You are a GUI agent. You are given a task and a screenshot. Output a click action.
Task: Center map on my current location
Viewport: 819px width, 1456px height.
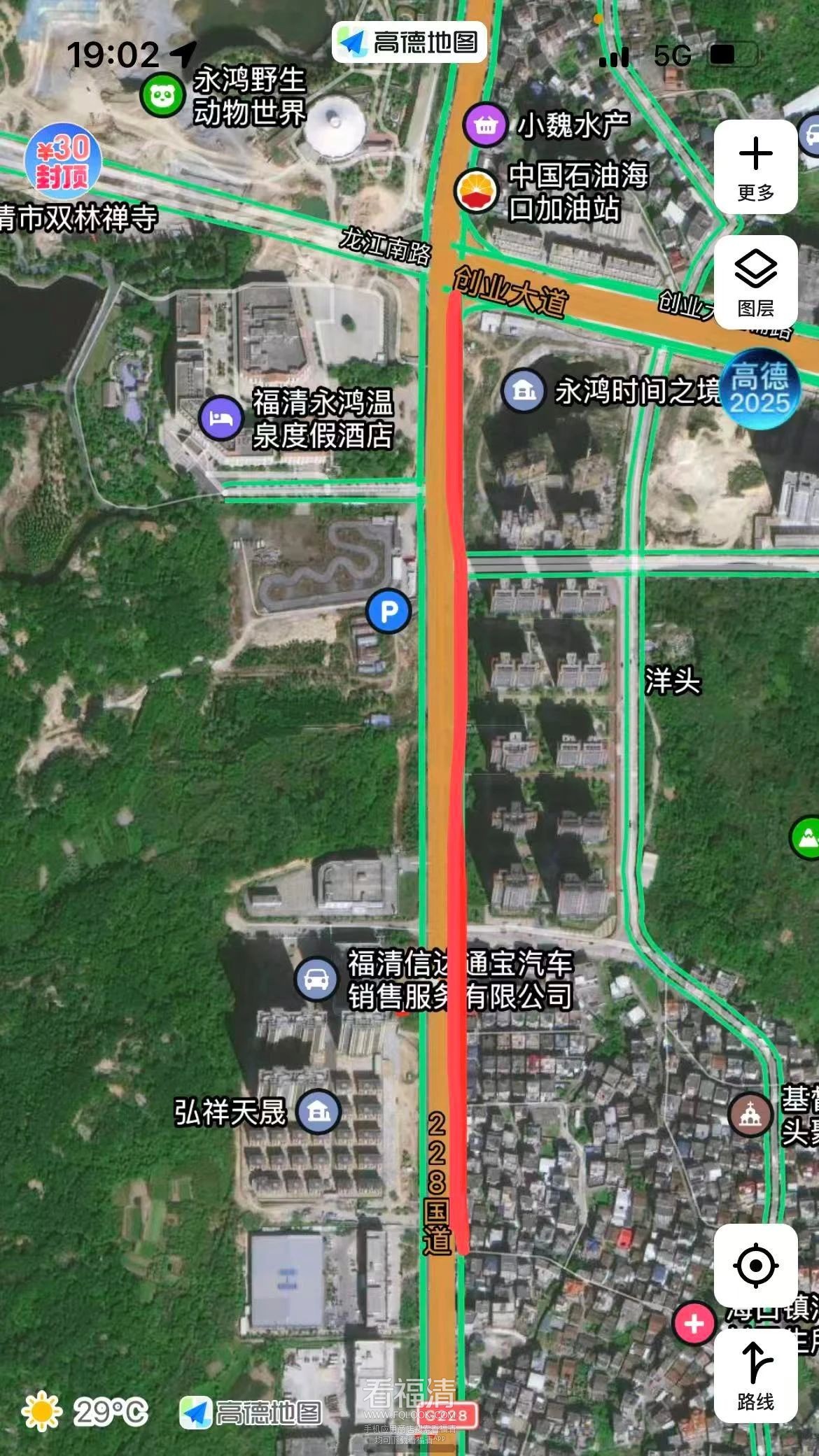tap(755, 1265)
